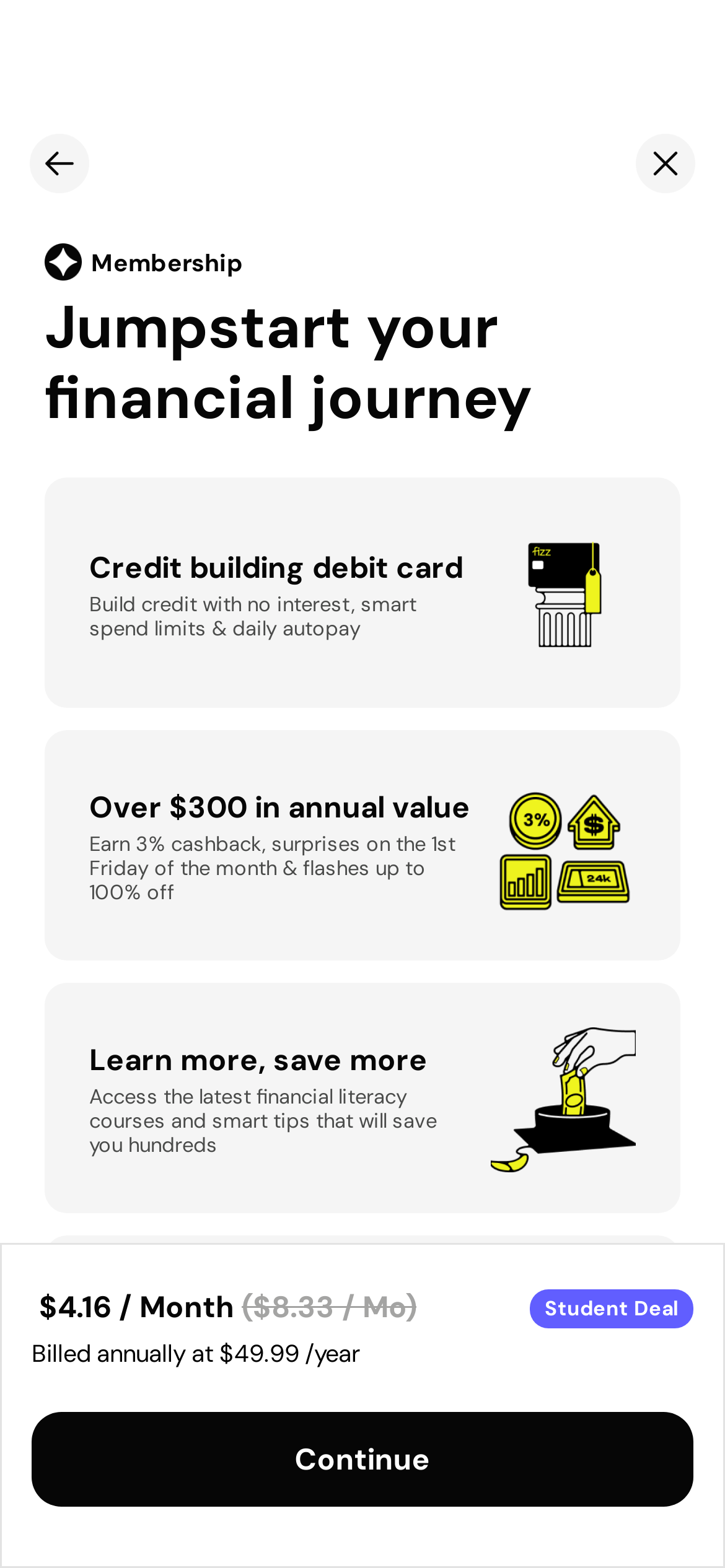The width and height of the screenshot is (725, 1568).
Task: Close the membership offer screen
Action: (665, 163)
